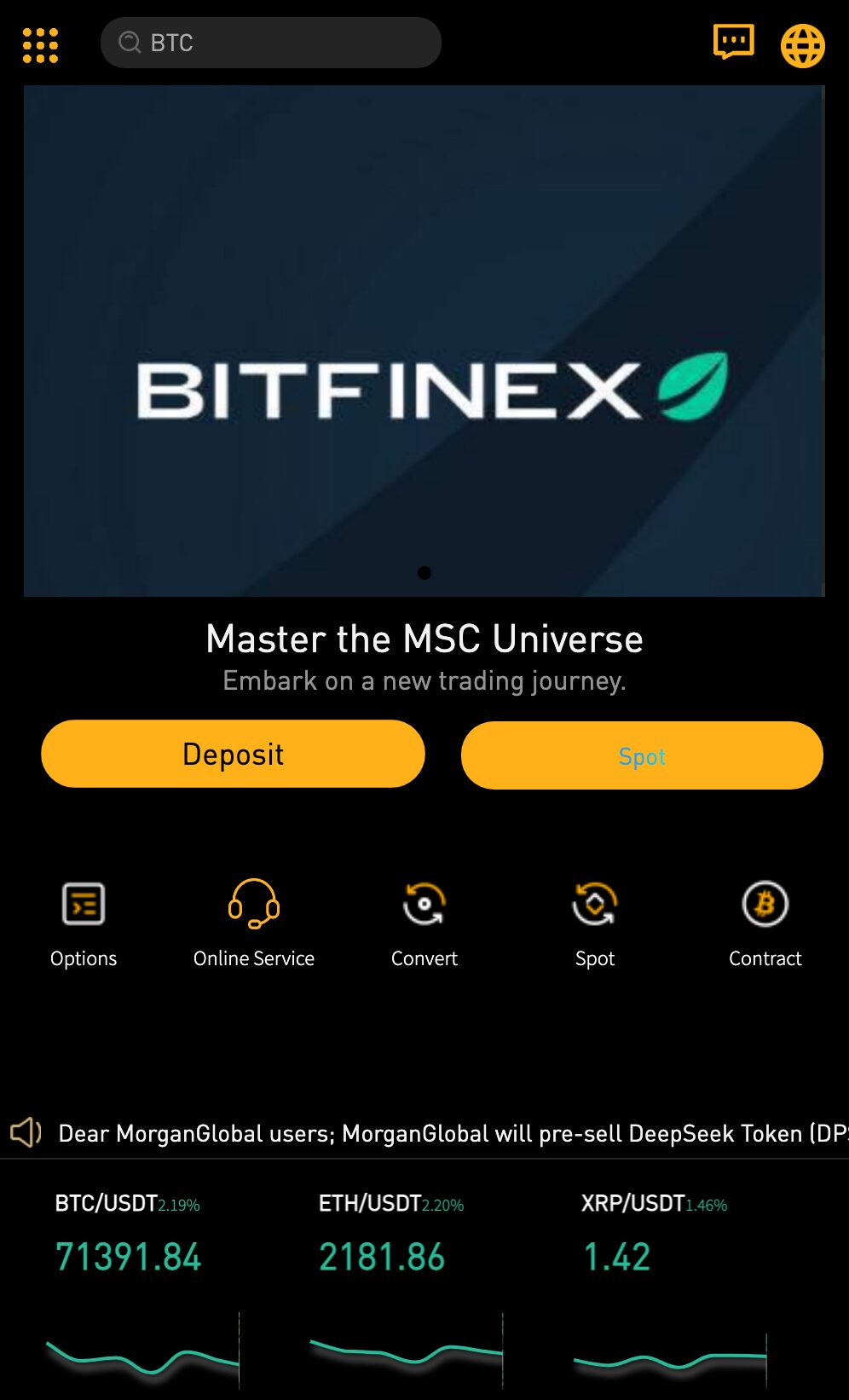
Task: Tap the BTC search field
Action: 271,42
